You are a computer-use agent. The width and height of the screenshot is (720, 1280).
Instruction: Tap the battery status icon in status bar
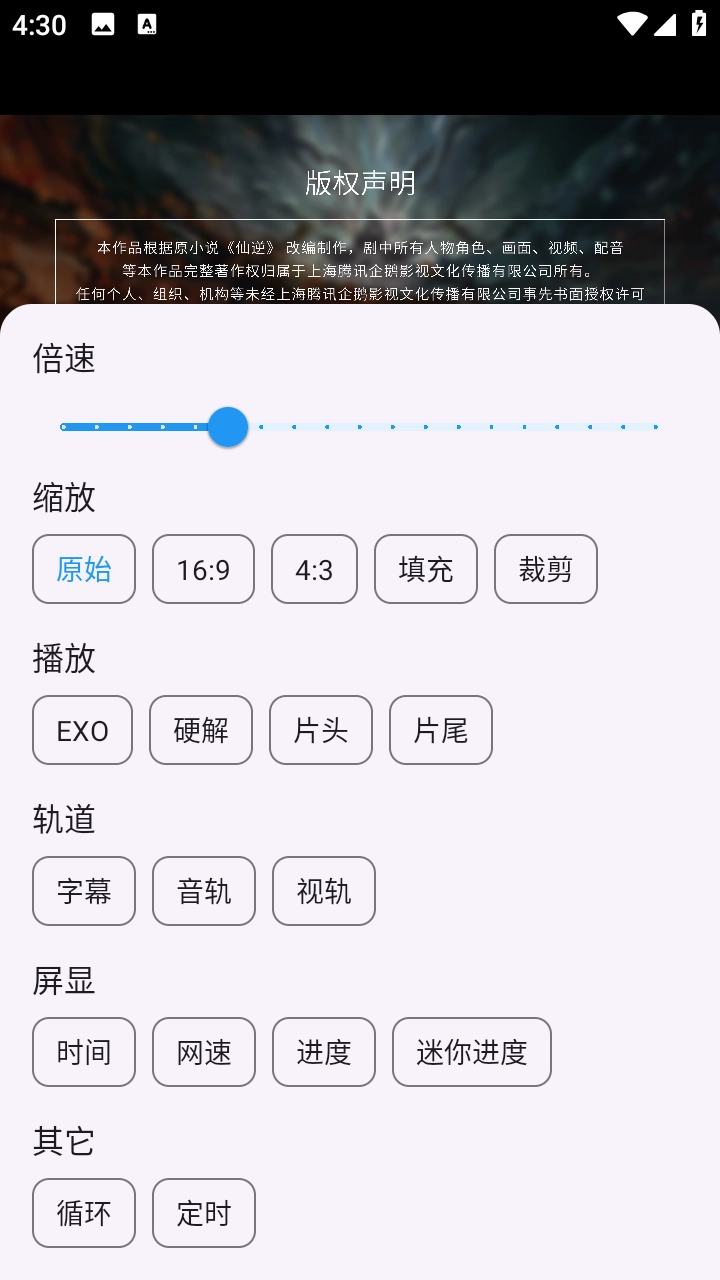pos(699,25)
